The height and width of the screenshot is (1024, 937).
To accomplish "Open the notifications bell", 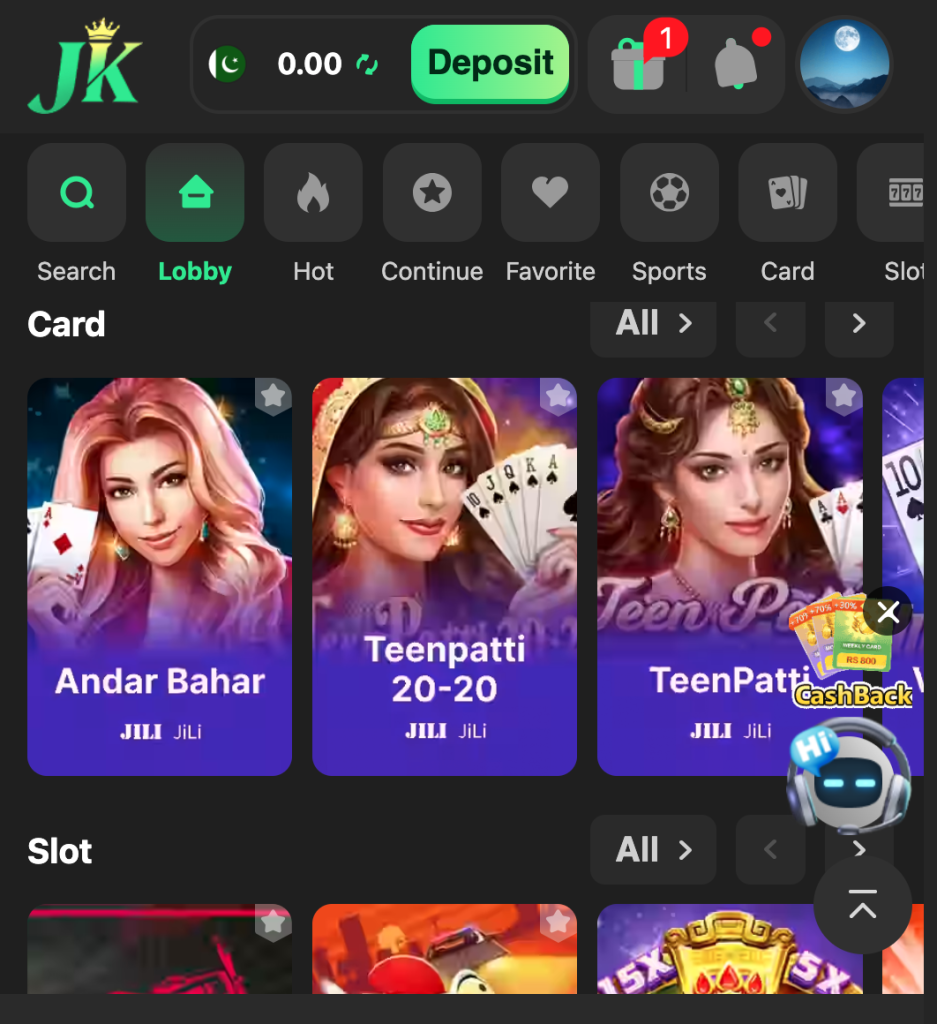I will tap(737, 65).
